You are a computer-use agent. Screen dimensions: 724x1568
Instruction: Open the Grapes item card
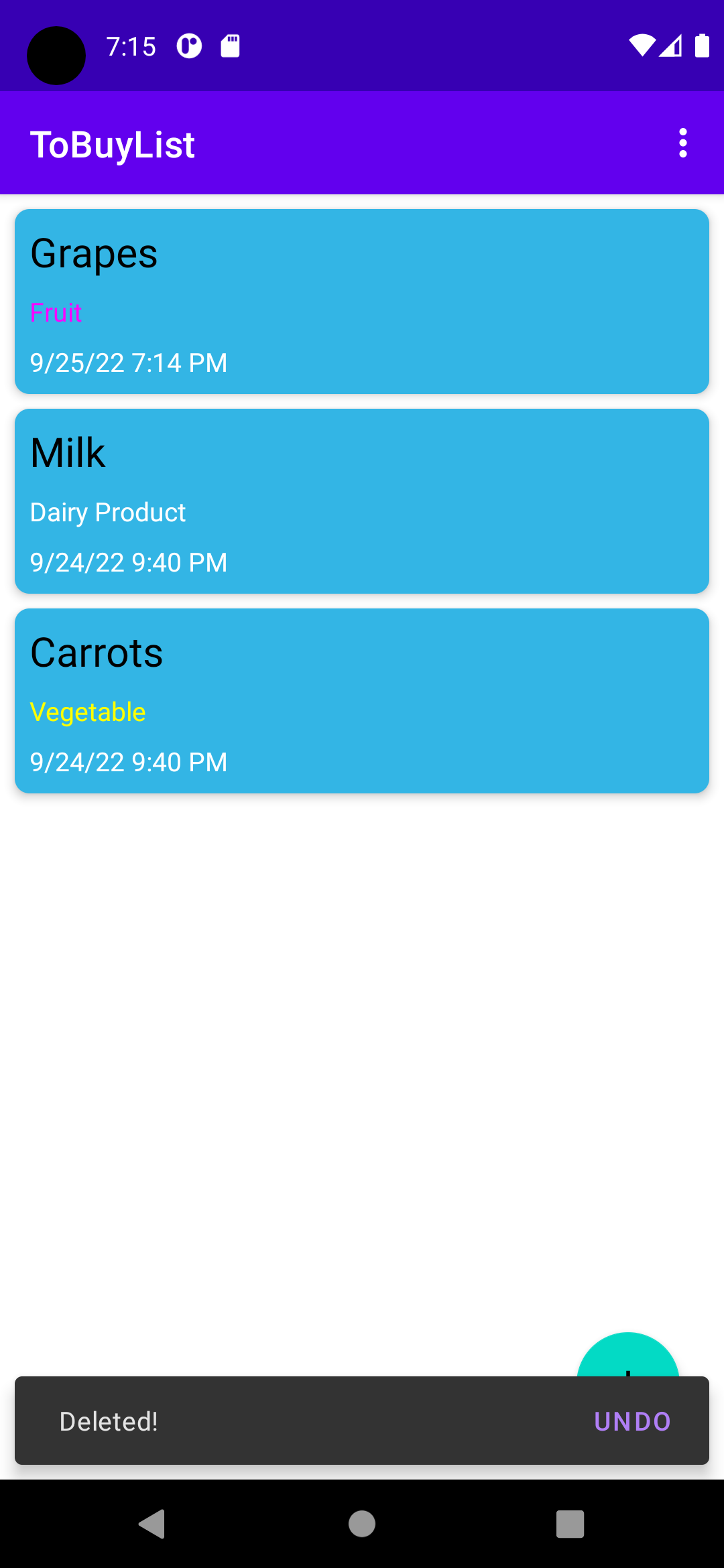coord(362,302)
